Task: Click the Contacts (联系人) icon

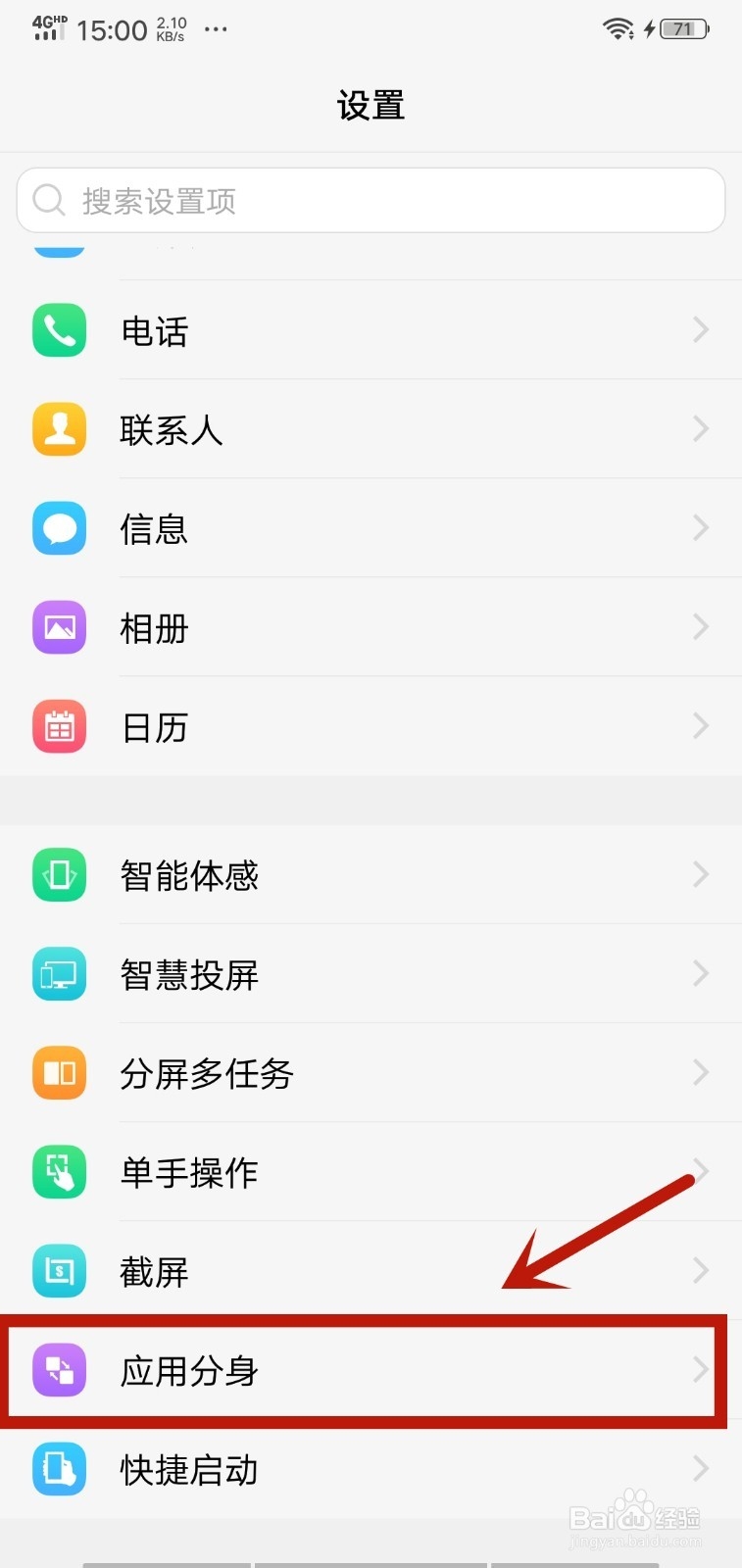Action: 59,429
